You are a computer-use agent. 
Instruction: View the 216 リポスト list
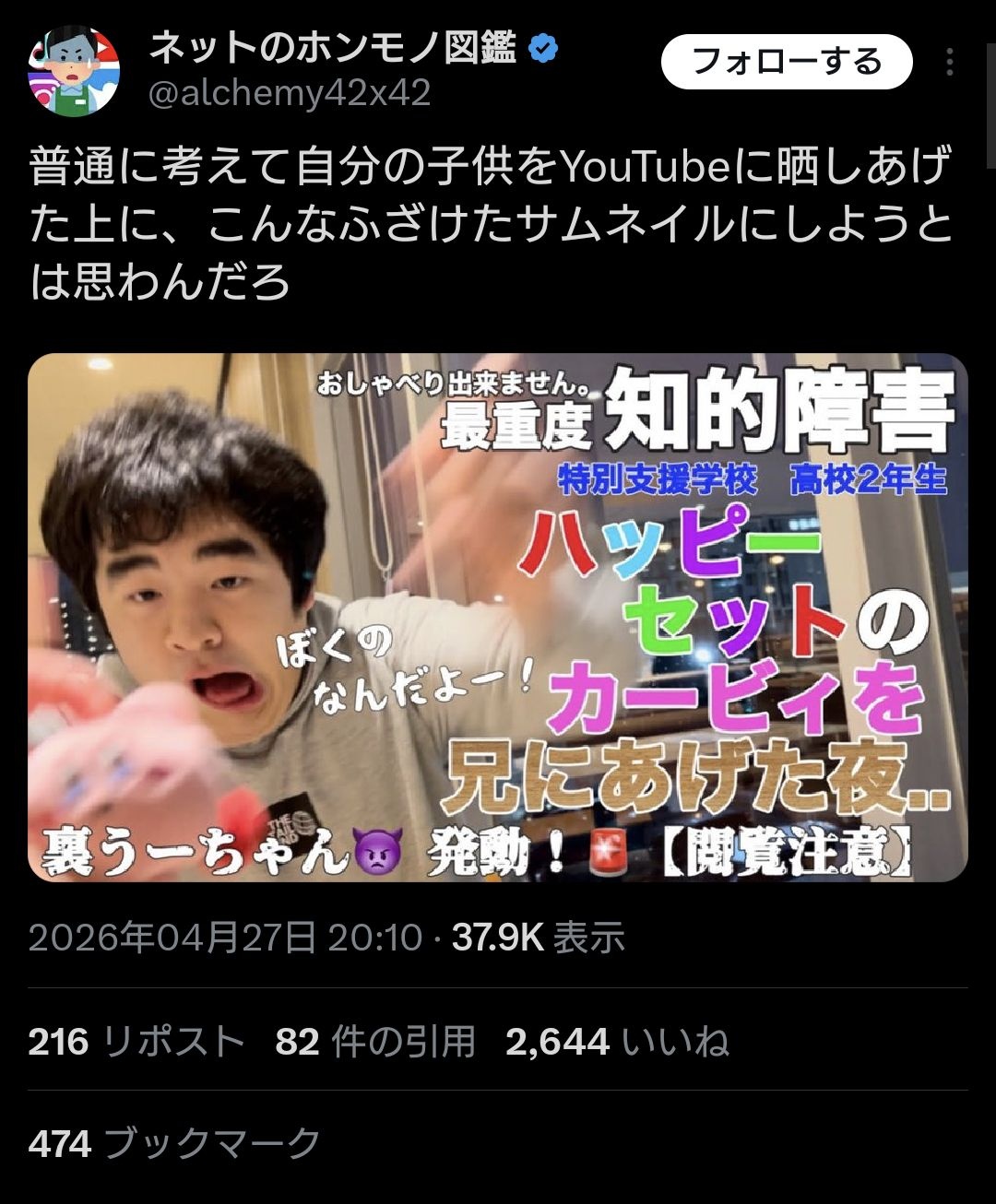pyautogui.click(x=136, y=1042)
